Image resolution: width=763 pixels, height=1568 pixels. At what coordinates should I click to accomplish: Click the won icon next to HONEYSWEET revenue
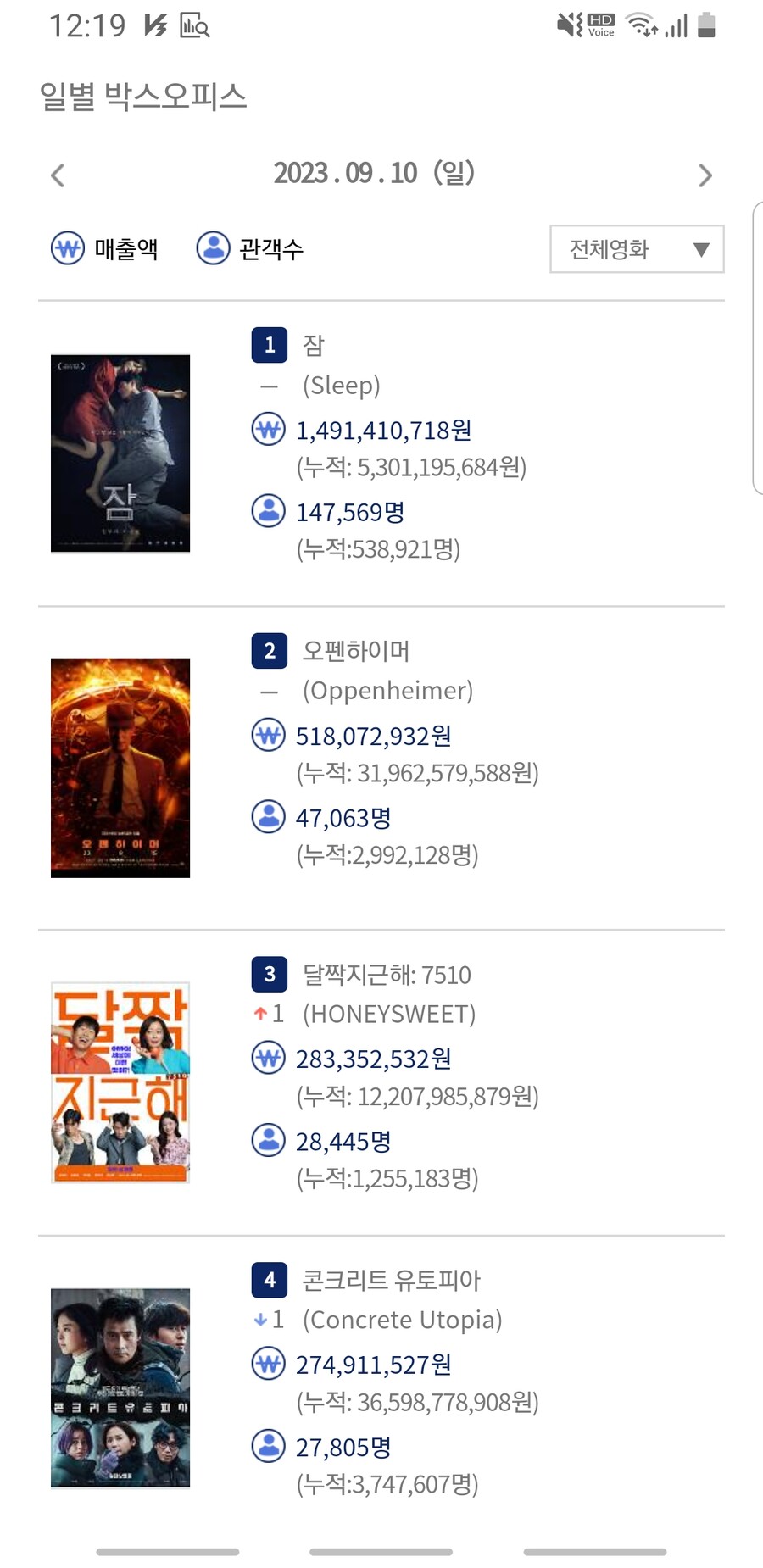tap(267, 1058)
